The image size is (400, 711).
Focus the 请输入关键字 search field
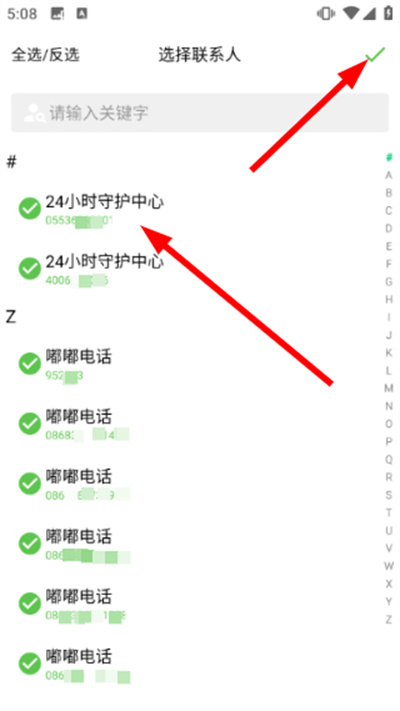click(x=200, y=112)
